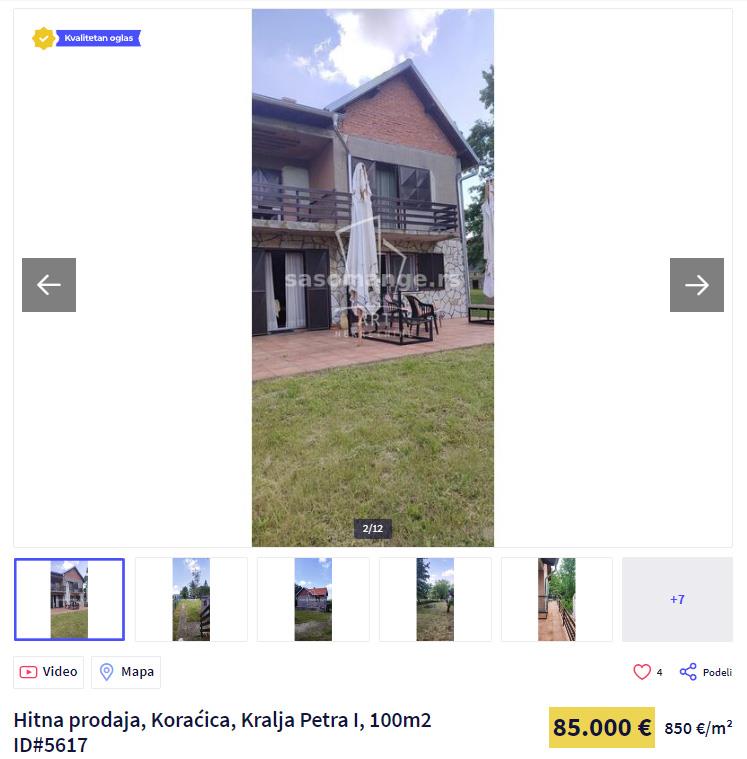
Task: Click the 'Mapa' button
Action: coord(125,672)
